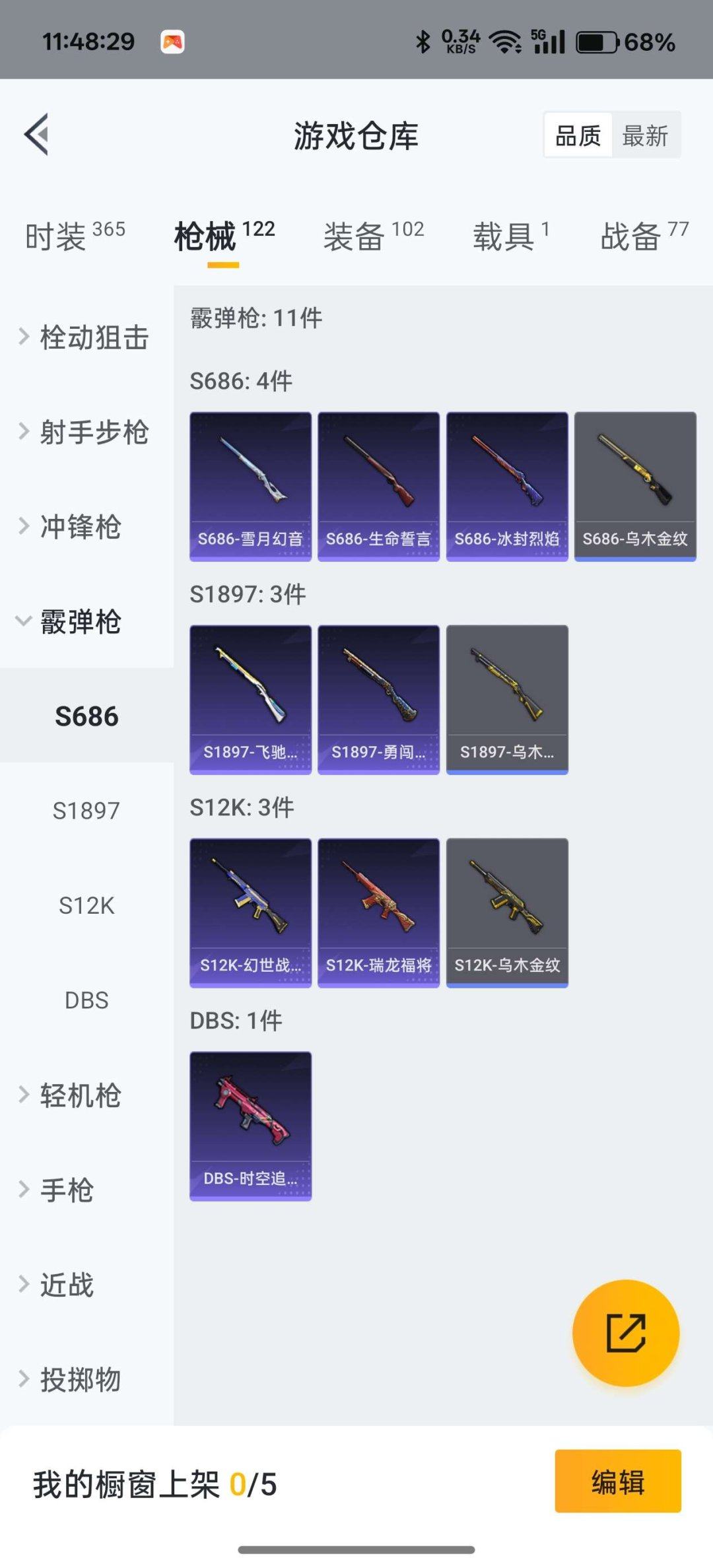Switch sorting to 品质 mode
The image size is (713, 1568).
pyautogui.click(x=578, y=135)
